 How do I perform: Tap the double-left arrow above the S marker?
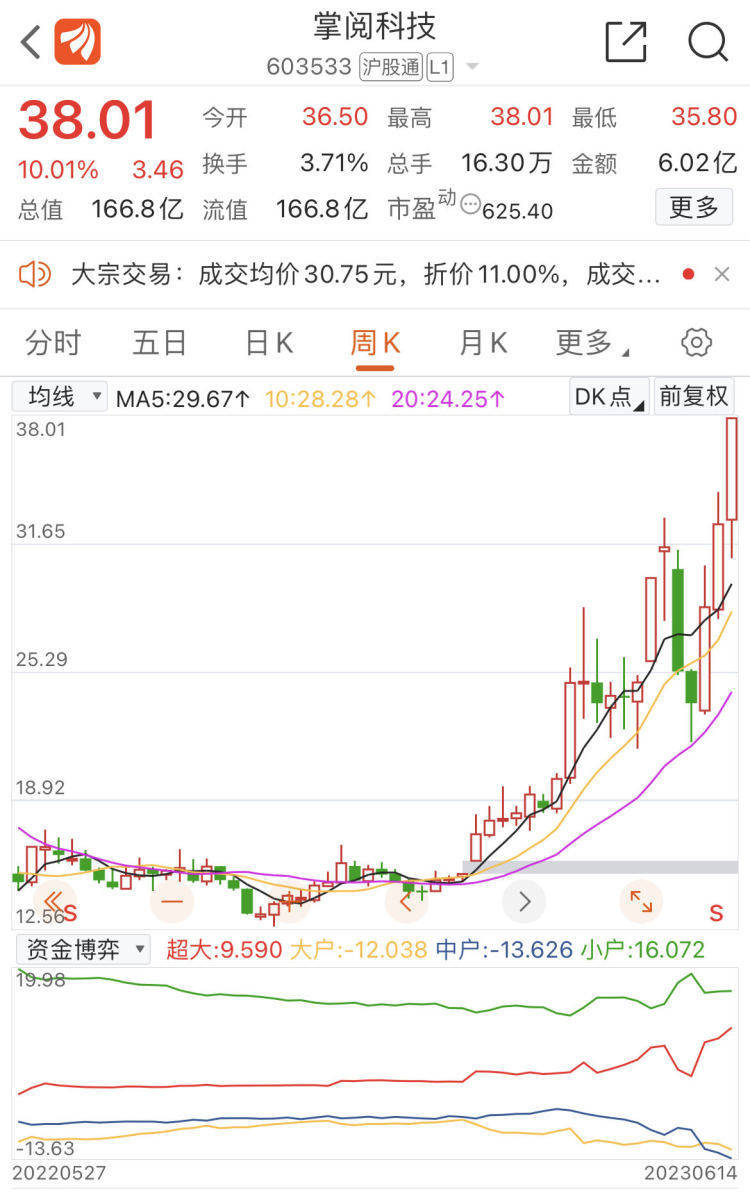55,901
